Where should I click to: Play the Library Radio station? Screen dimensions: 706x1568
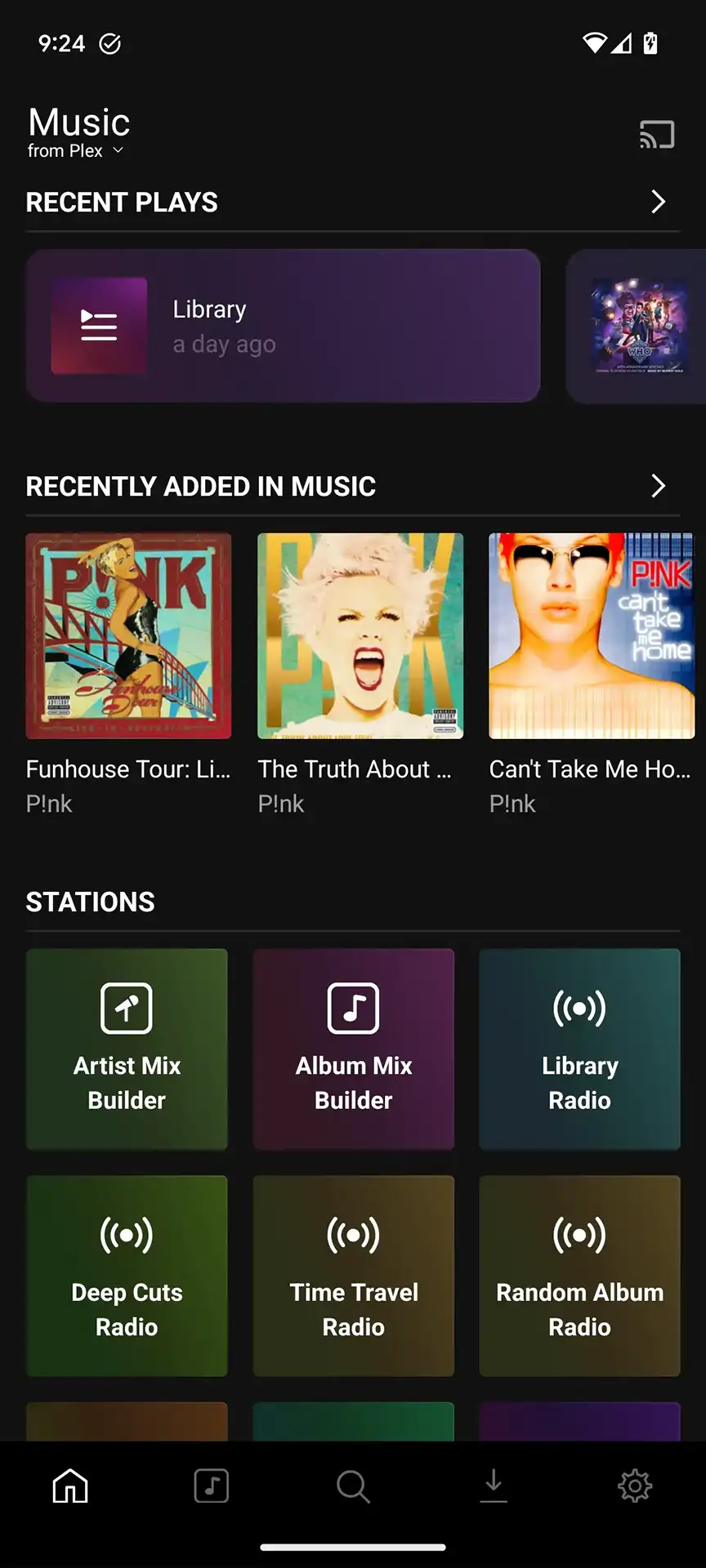tap(579, 1049)
